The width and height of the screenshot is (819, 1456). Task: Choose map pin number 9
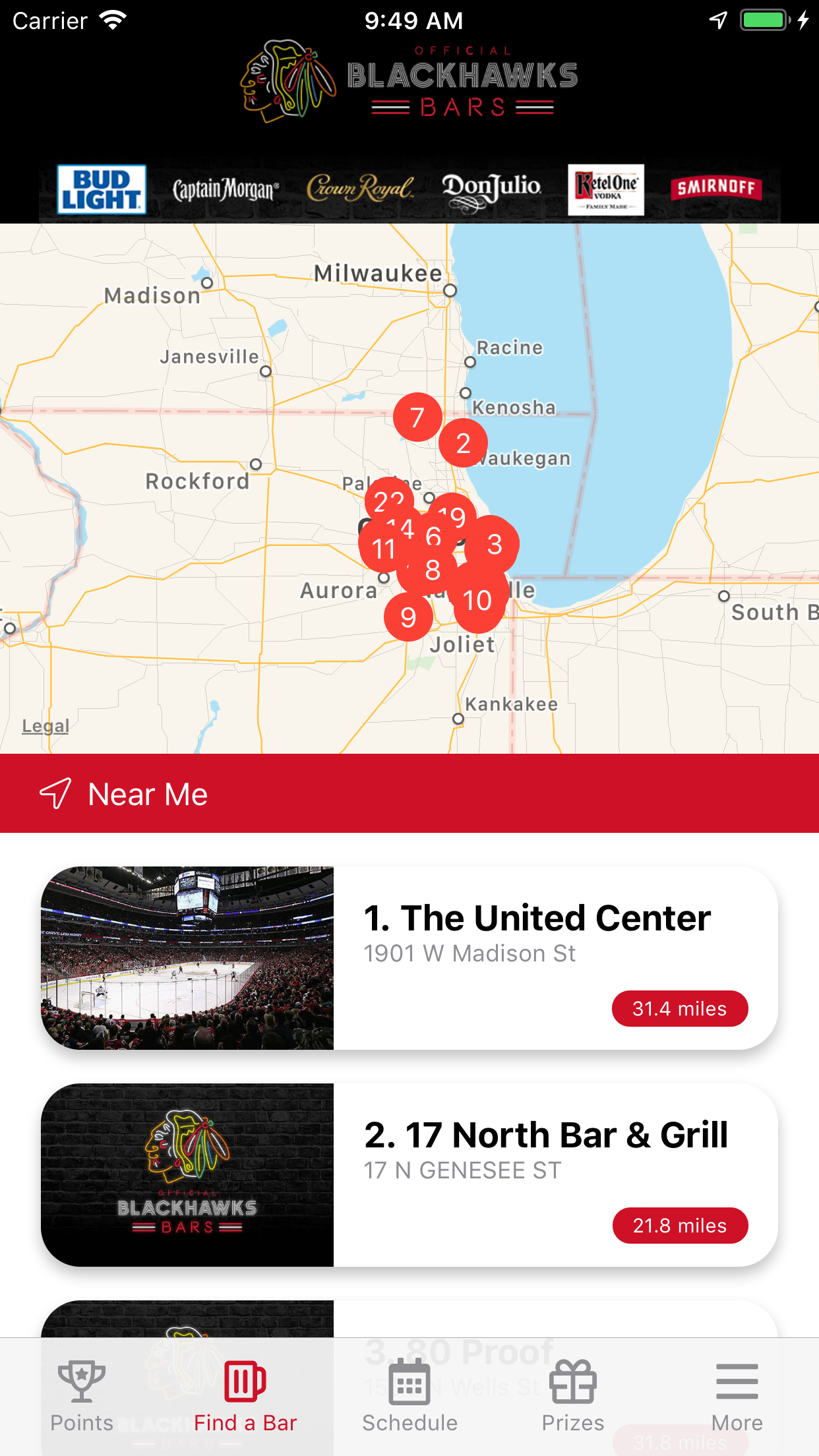[408, 617]
